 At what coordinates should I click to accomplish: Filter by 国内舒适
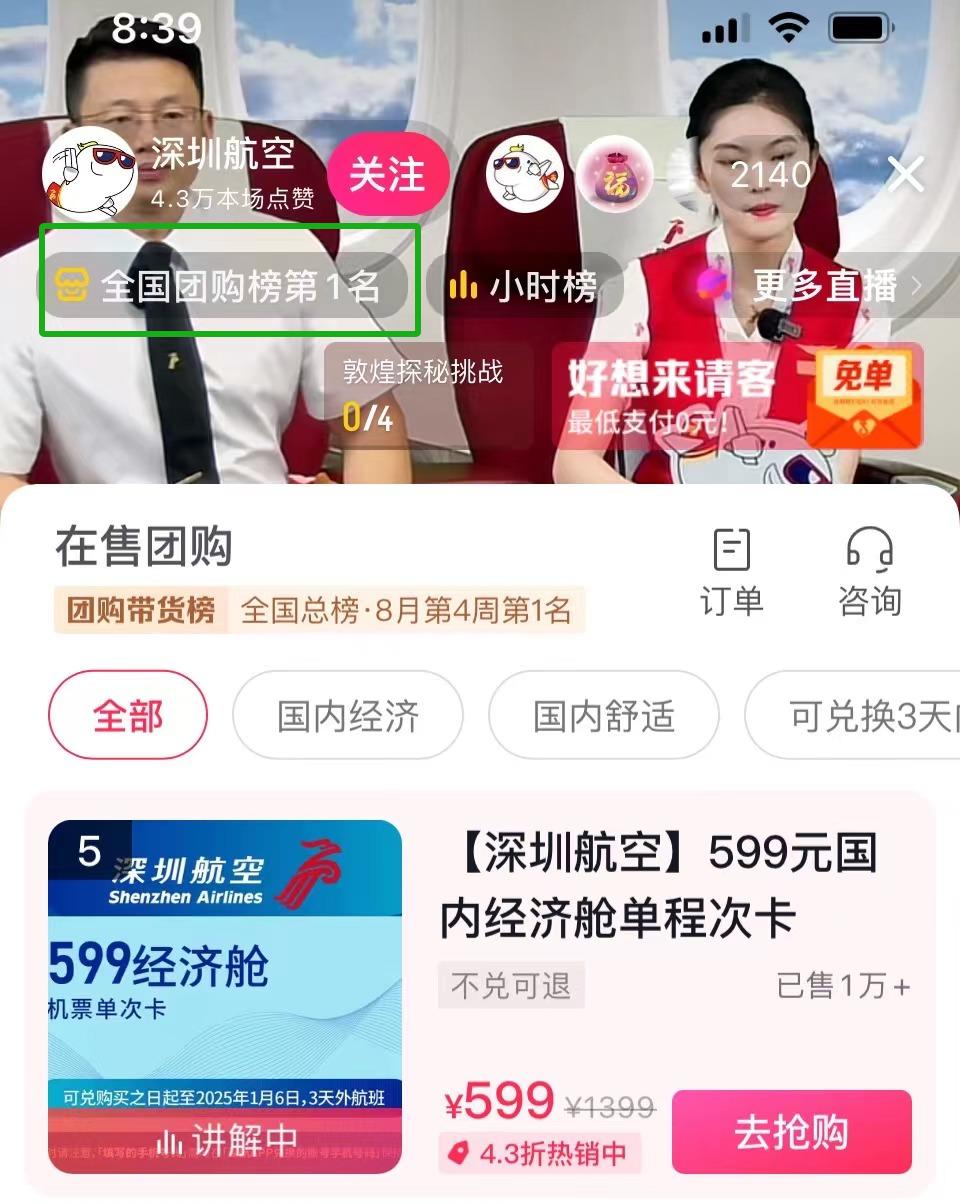[603, 716]
